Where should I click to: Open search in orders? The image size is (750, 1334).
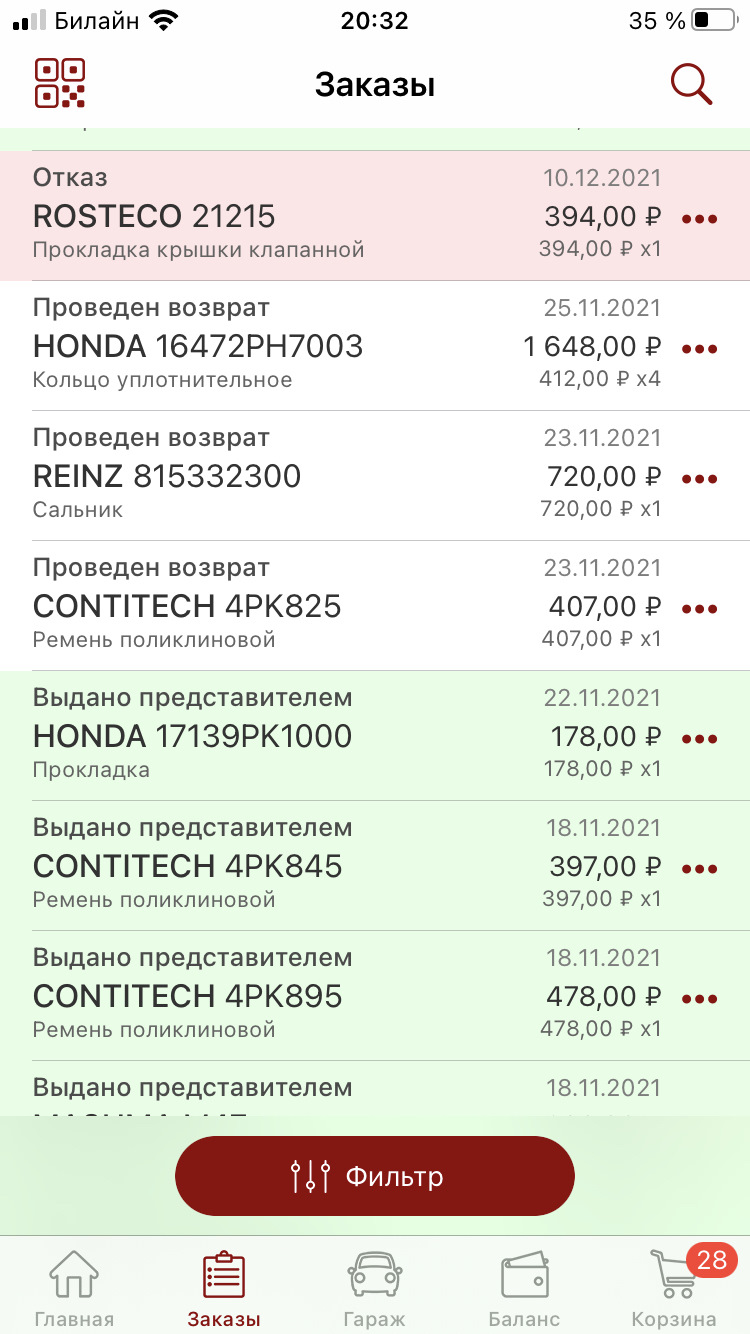[691, 83]
